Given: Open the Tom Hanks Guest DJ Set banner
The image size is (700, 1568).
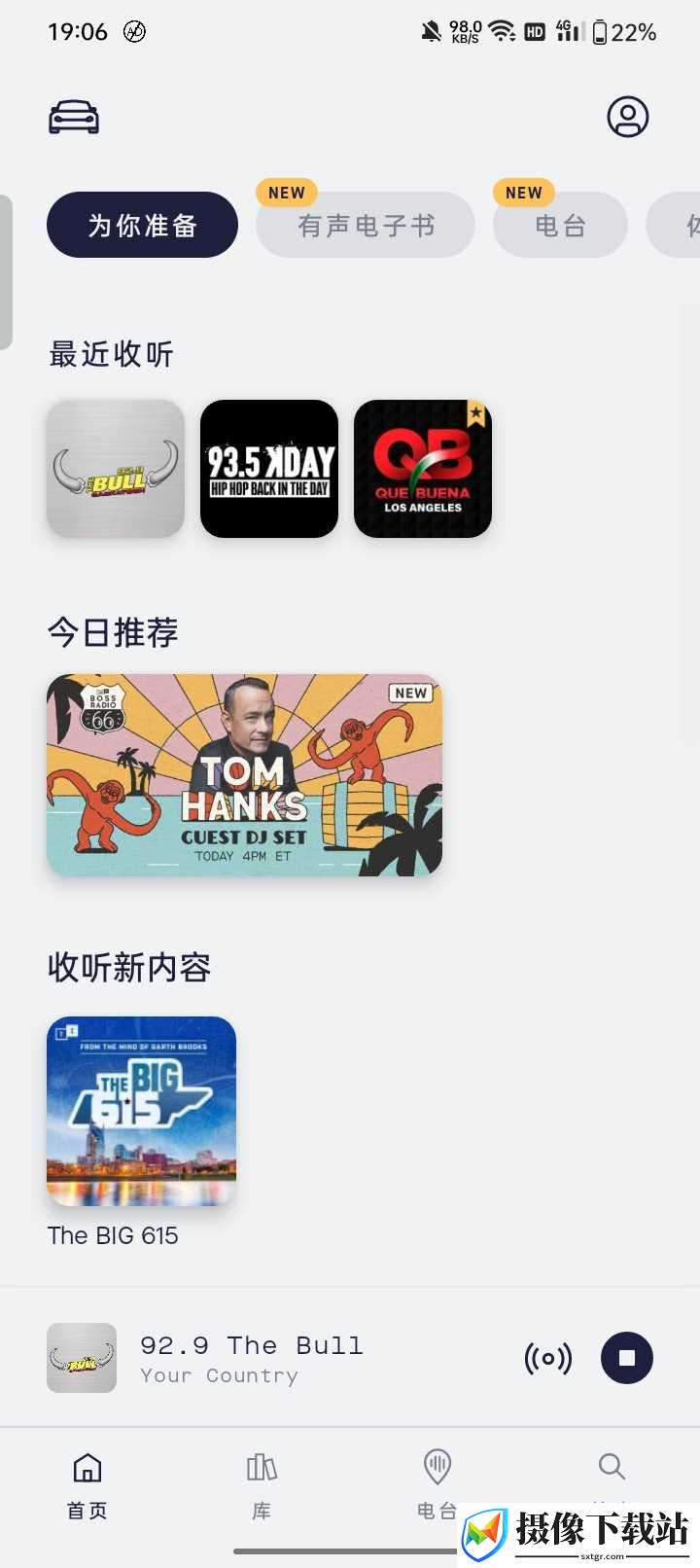Looking at the screenshot, I should click(x=245, y=775).
